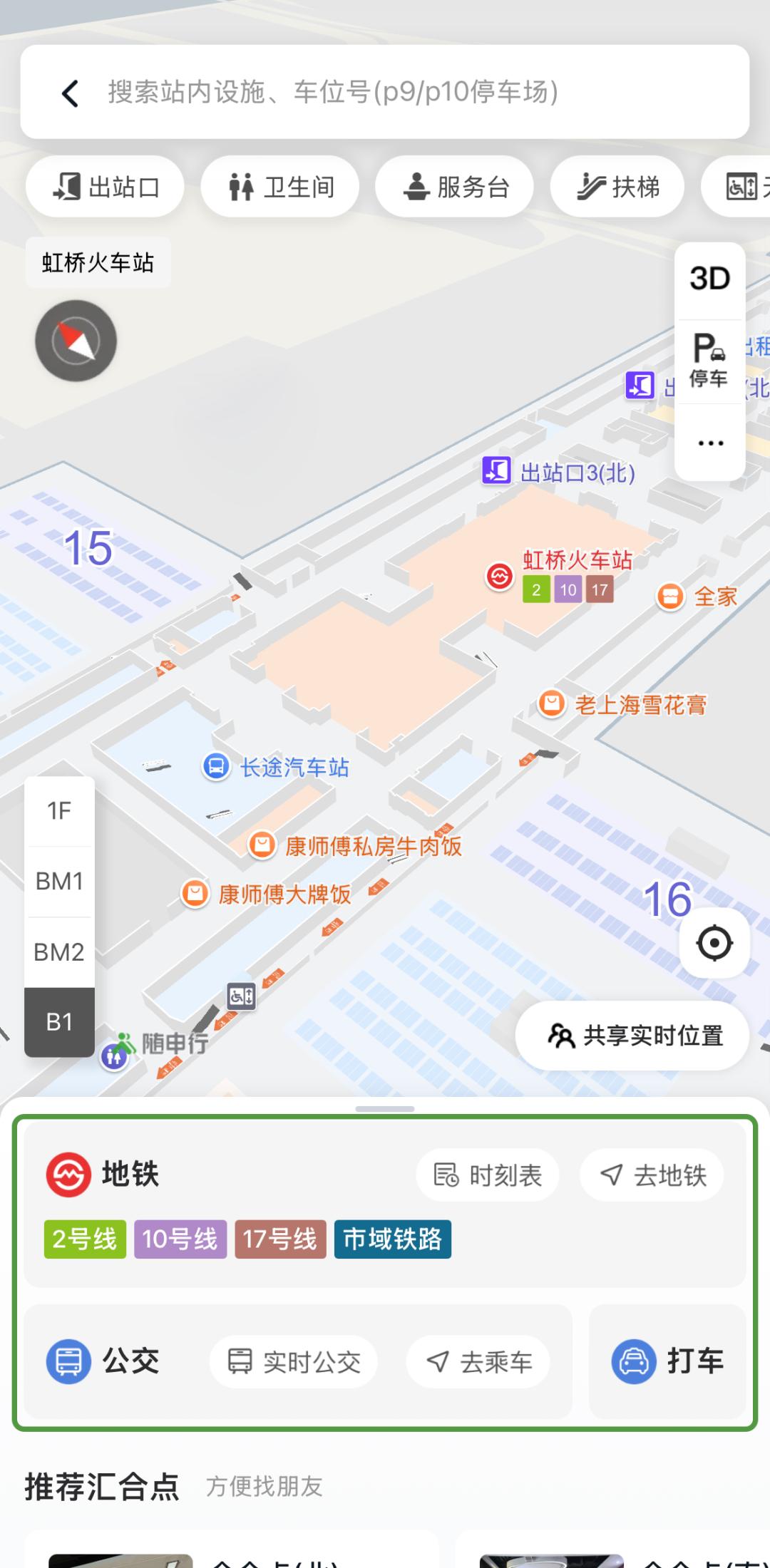Screen dimensions: 770x1568
Task: Toggle 3D map view mode
Action: (709, 278)
